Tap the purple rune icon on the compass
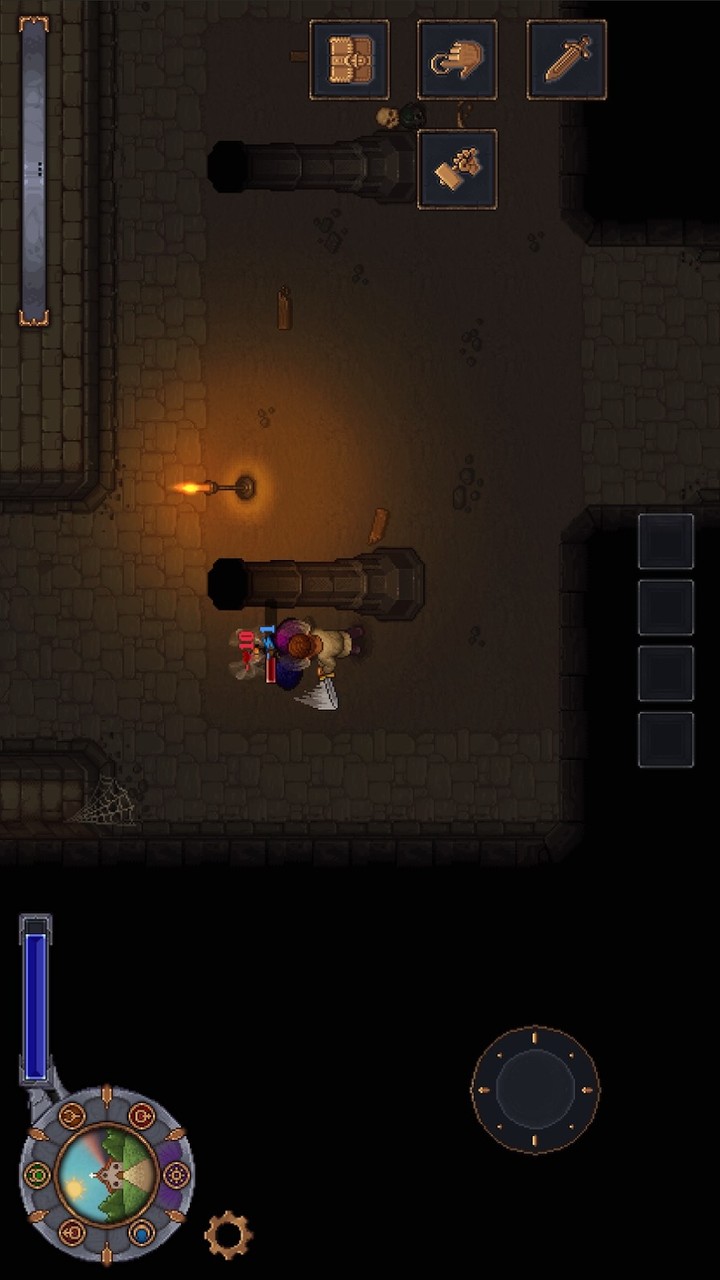Viewport: 720px width, 1280px height. click(x=176, y=1173)
